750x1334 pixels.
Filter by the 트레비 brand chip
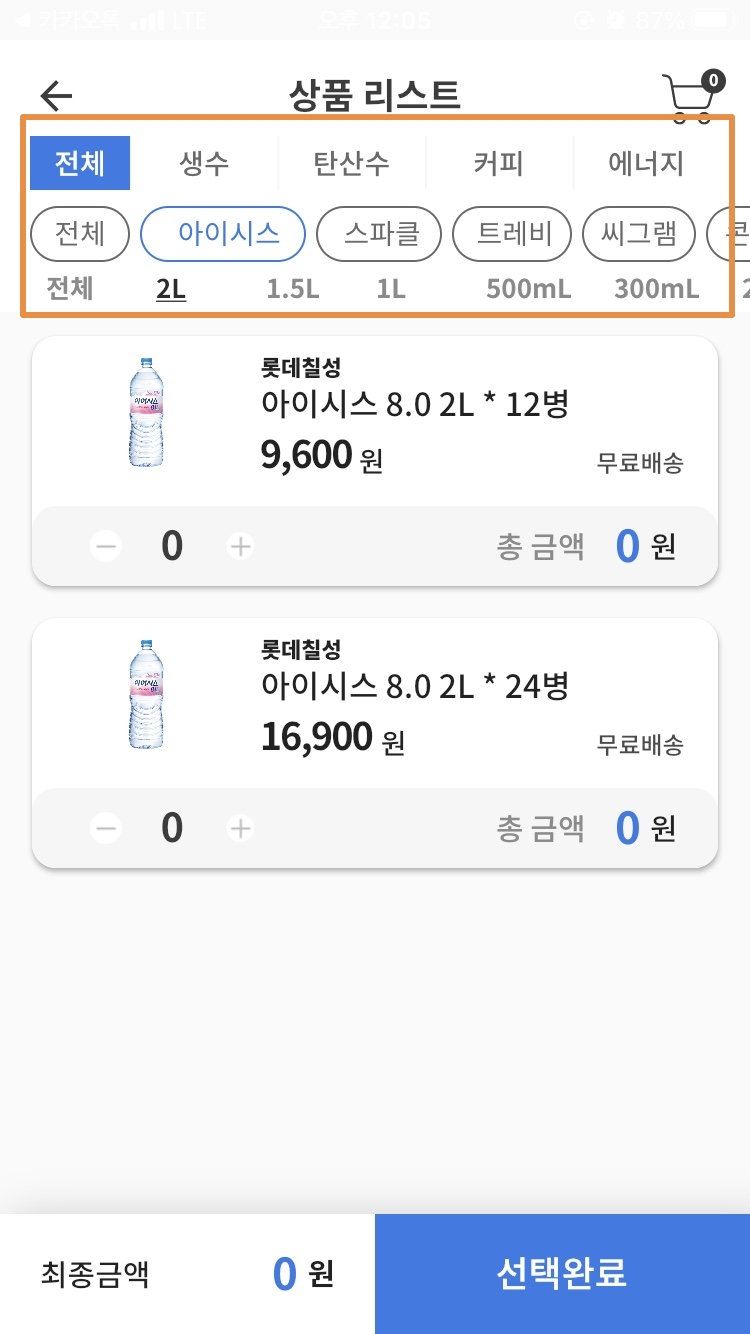511,233
